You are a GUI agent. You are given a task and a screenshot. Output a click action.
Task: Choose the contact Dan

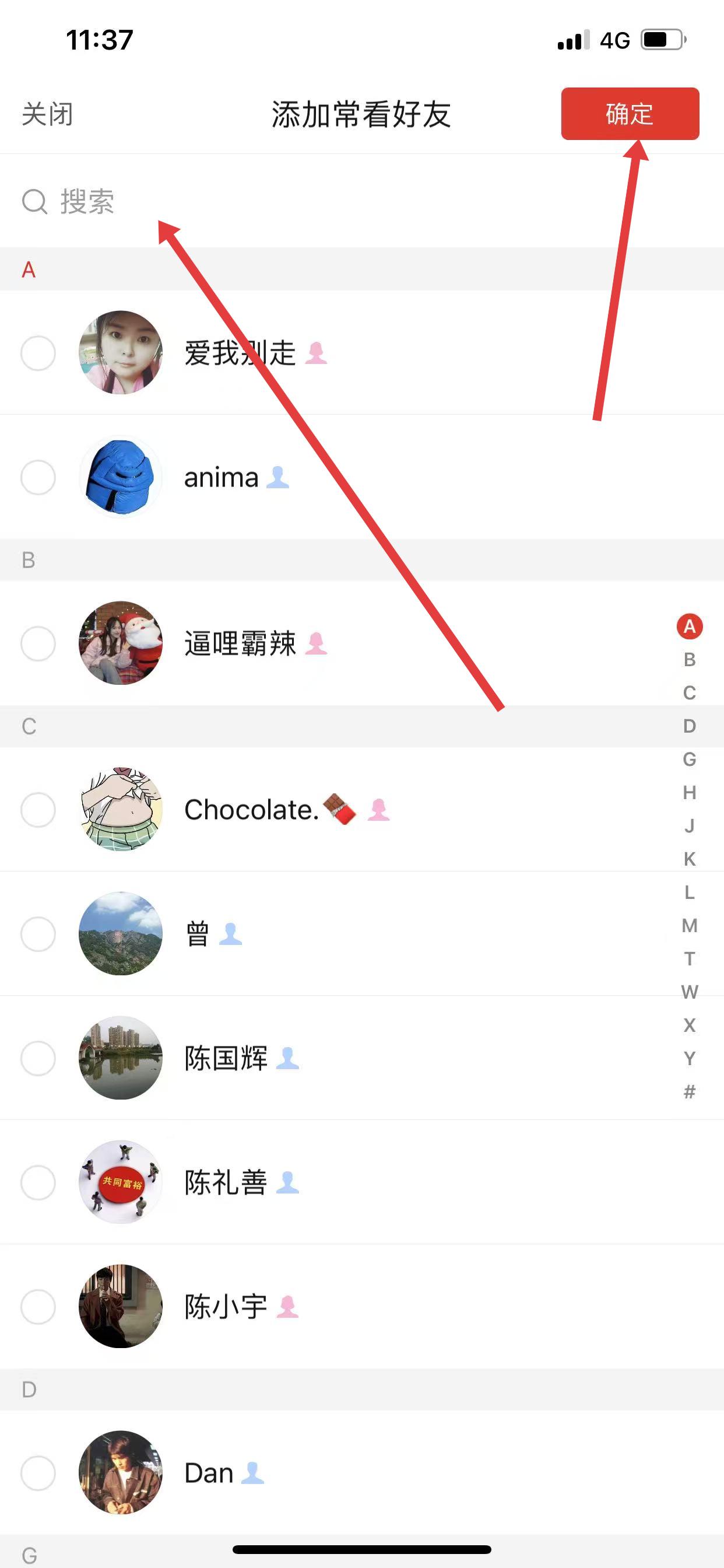click(38, 1473)
